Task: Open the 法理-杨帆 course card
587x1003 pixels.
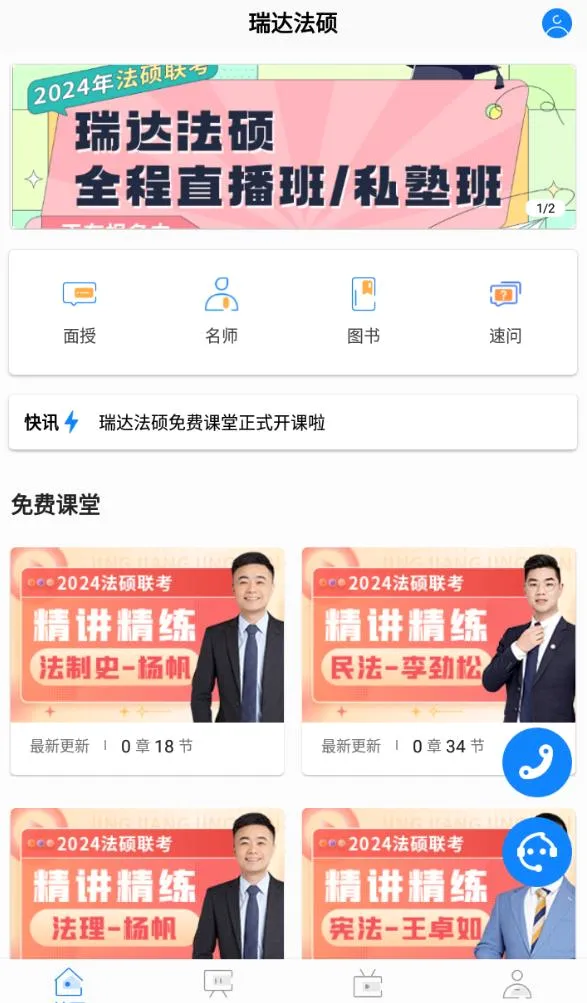Action: click(147, 883)
